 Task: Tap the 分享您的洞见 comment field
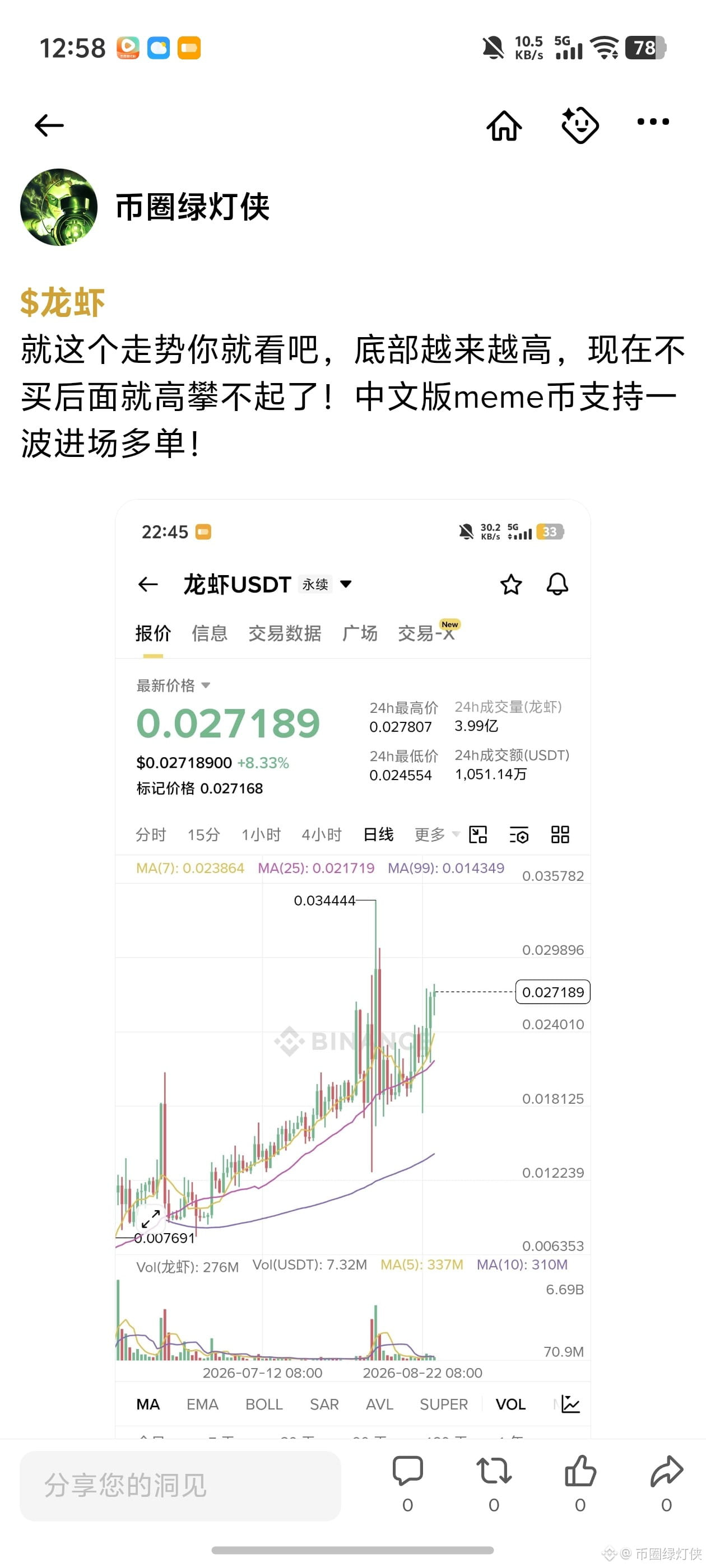point(180,1485)
